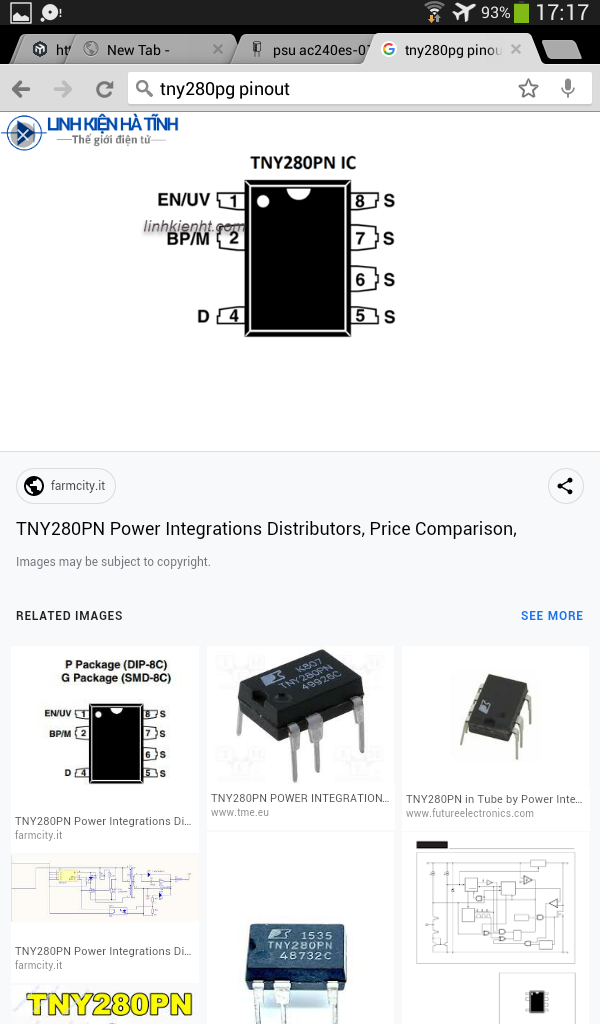Switch to the New Tab tab
Viewport: 600px width, 1024px height.
click(140, 49)
